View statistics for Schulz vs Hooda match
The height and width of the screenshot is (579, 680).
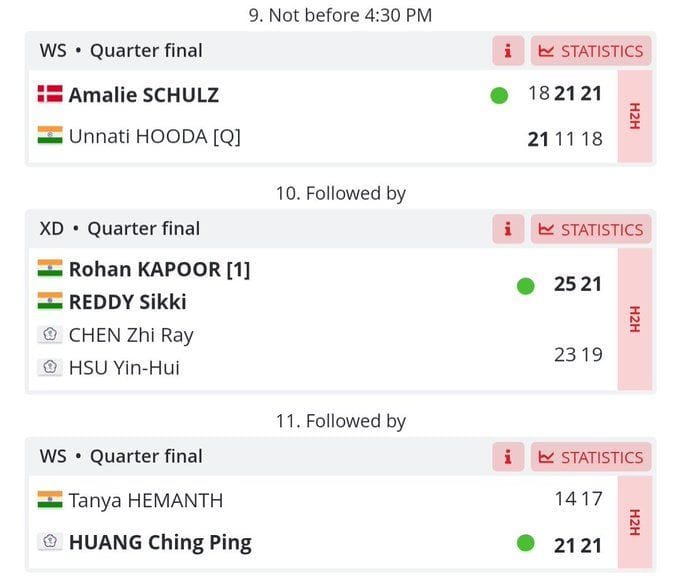coord(590,51)
